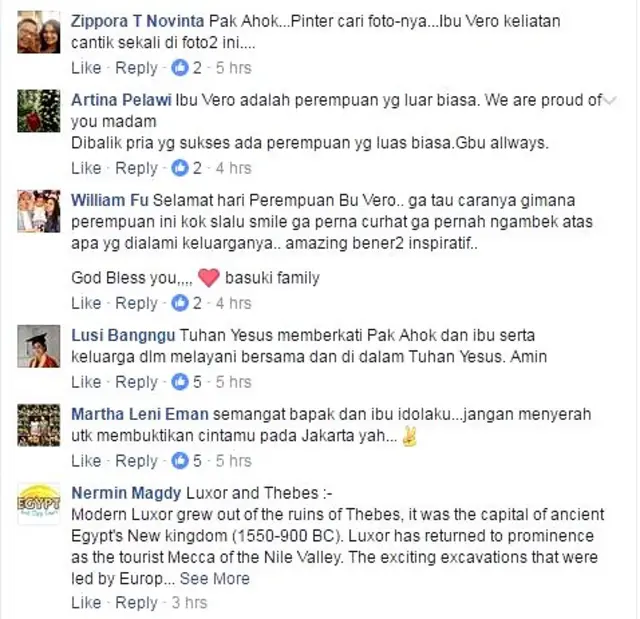Like Martha Leni Eman's comment
This screenshot has height=619, width=640.
click(86, 461)
